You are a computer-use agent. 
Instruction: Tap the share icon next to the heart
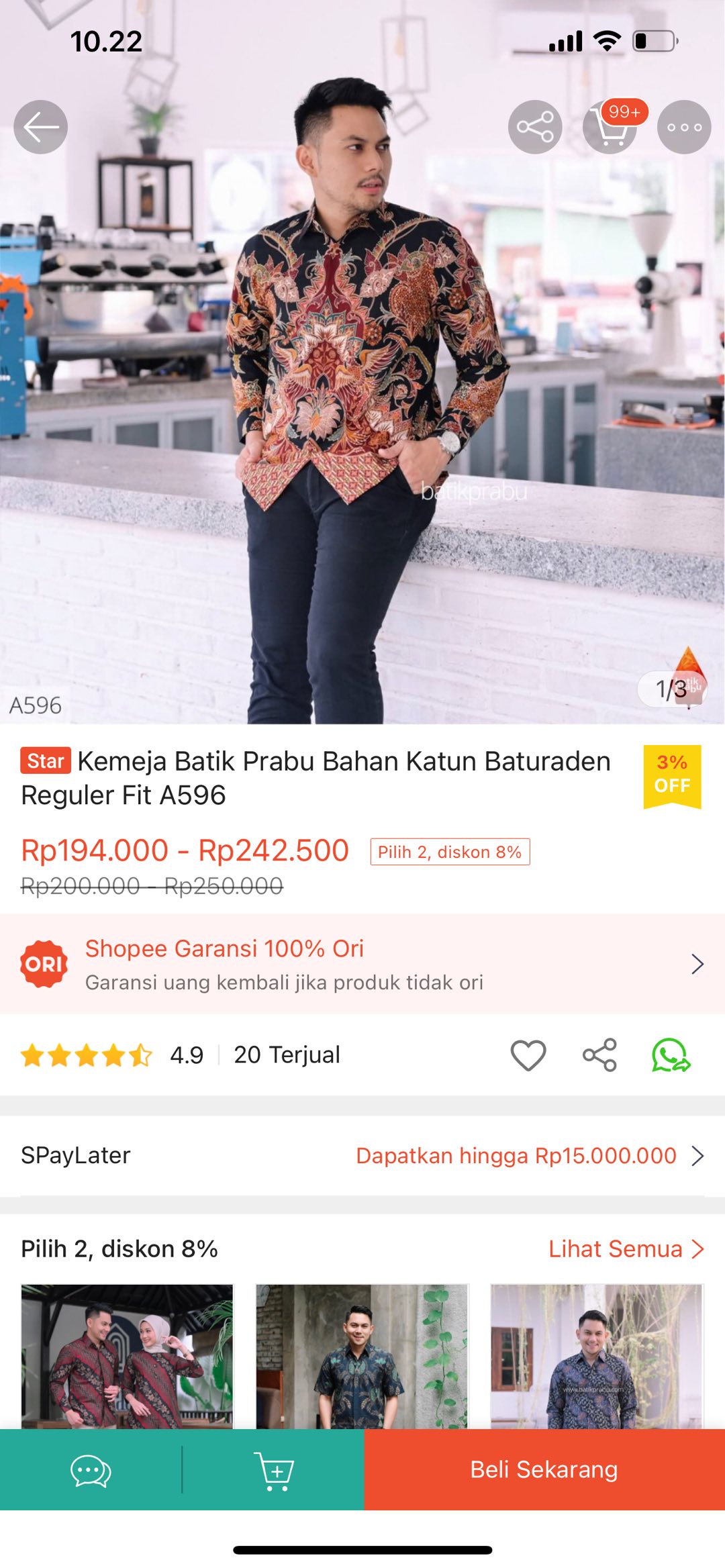coord(599,1054)
